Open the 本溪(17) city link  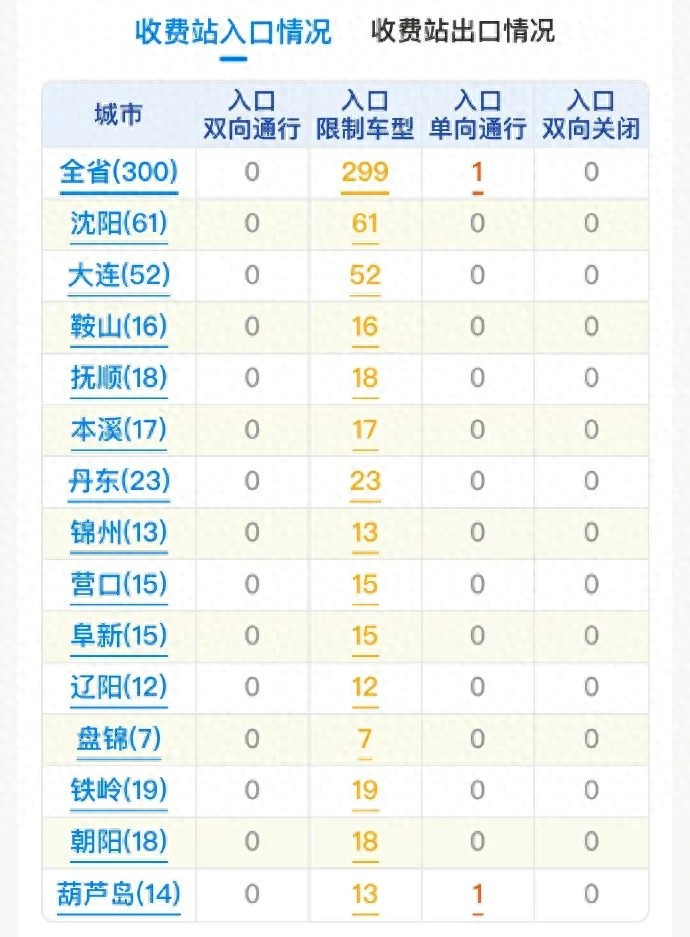coord(119,431)
